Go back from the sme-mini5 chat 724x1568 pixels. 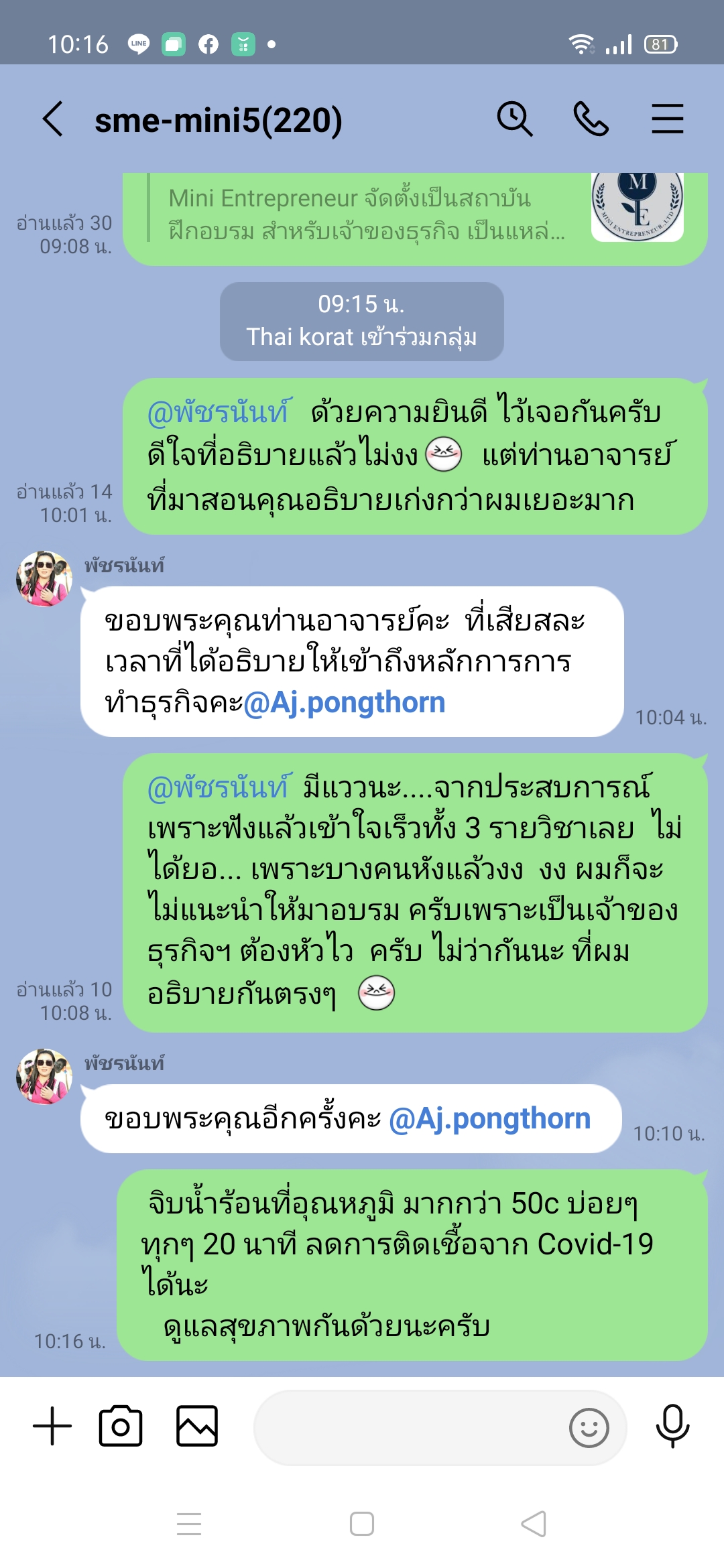tap(53, 119)
